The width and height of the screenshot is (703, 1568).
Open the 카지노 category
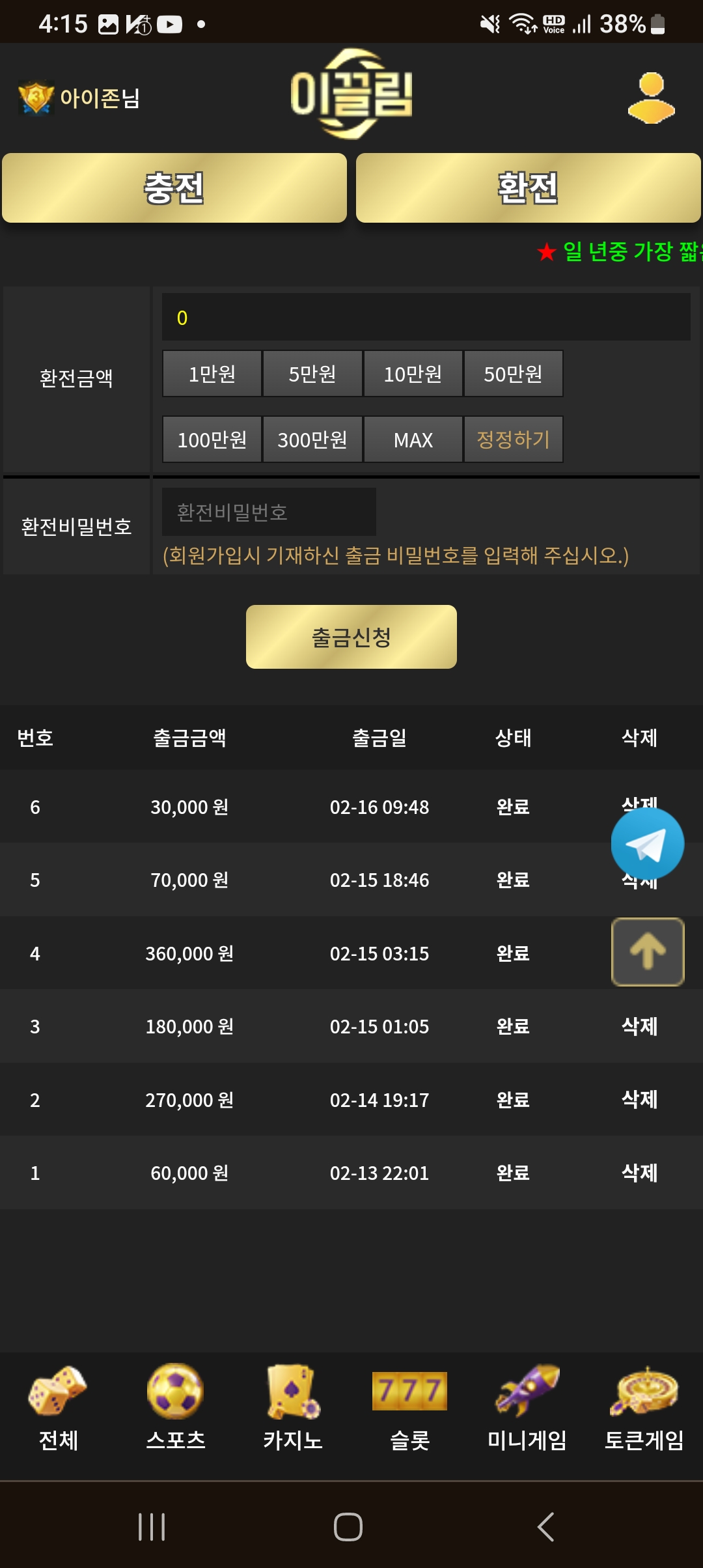pyautogui.click(x=293, y=1408)
